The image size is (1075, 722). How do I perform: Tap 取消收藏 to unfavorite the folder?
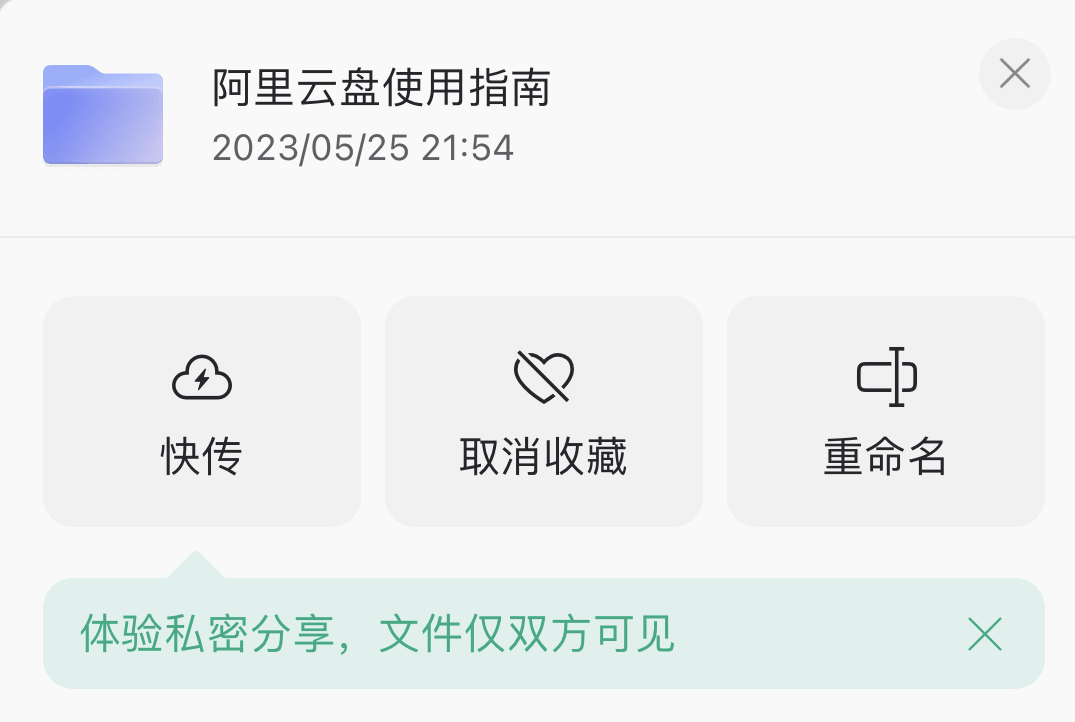pos(543,411)
